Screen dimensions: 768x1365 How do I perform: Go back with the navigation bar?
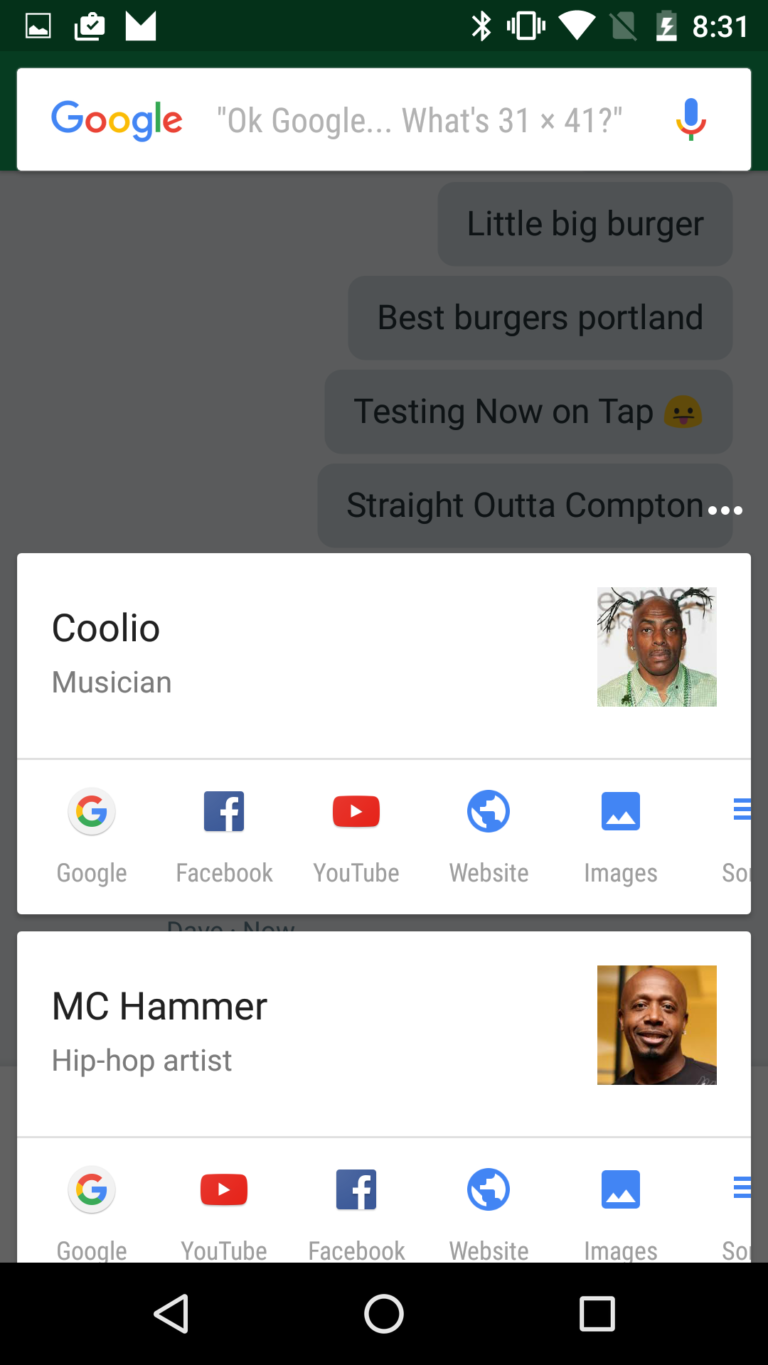[171, 1314]
